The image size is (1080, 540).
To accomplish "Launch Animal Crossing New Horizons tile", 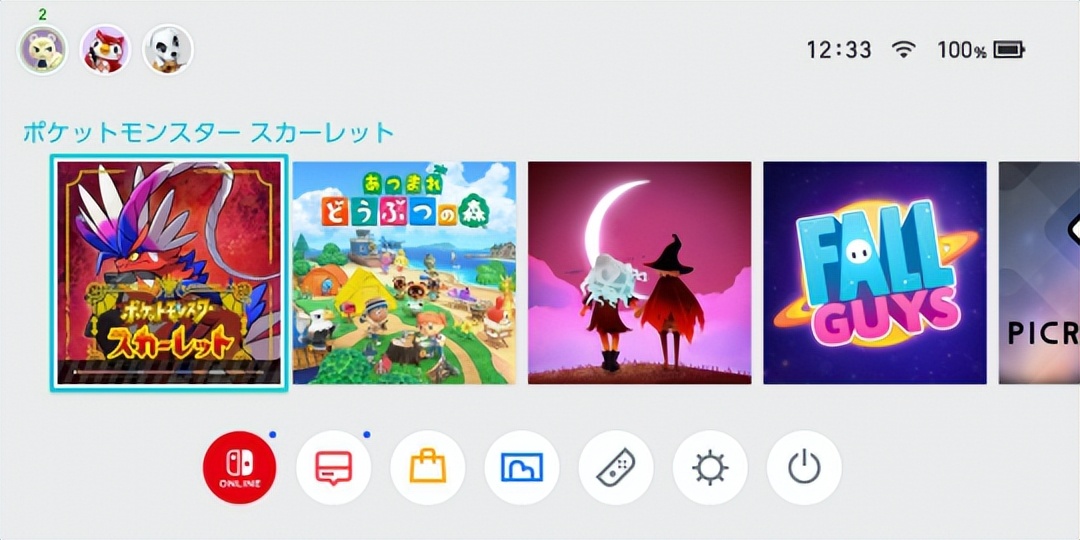I will pos(404,272).
